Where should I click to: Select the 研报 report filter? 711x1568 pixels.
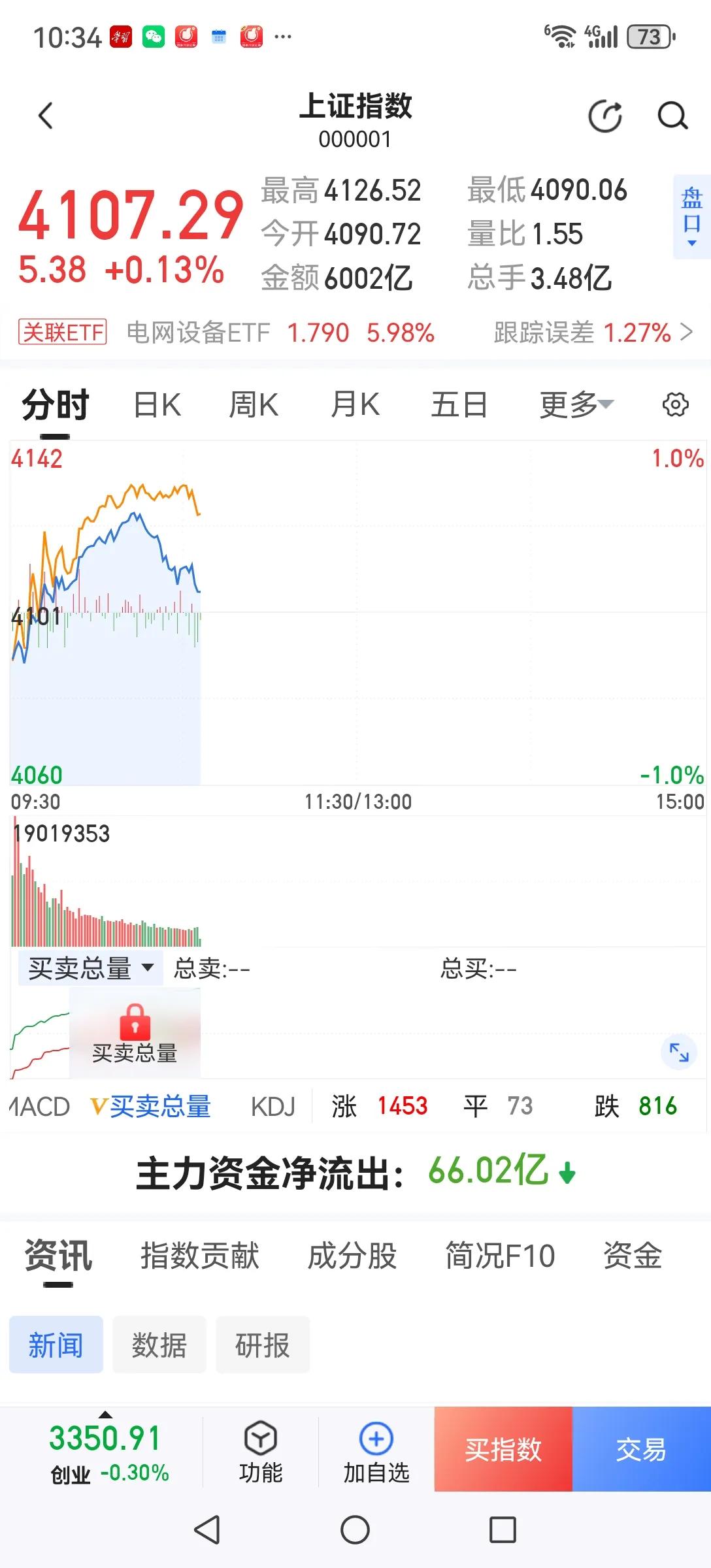(x=262, y=1346)
